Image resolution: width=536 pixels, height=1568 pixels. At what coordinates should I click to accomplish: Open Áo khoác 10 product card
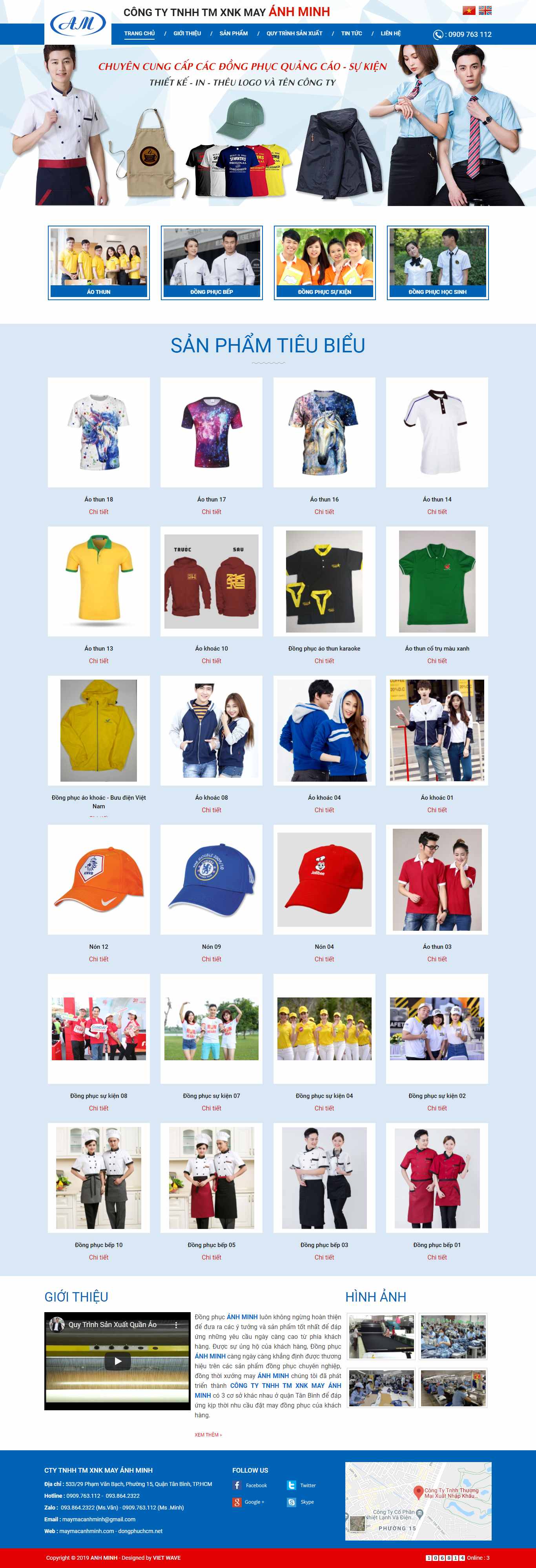coord(212,581)
